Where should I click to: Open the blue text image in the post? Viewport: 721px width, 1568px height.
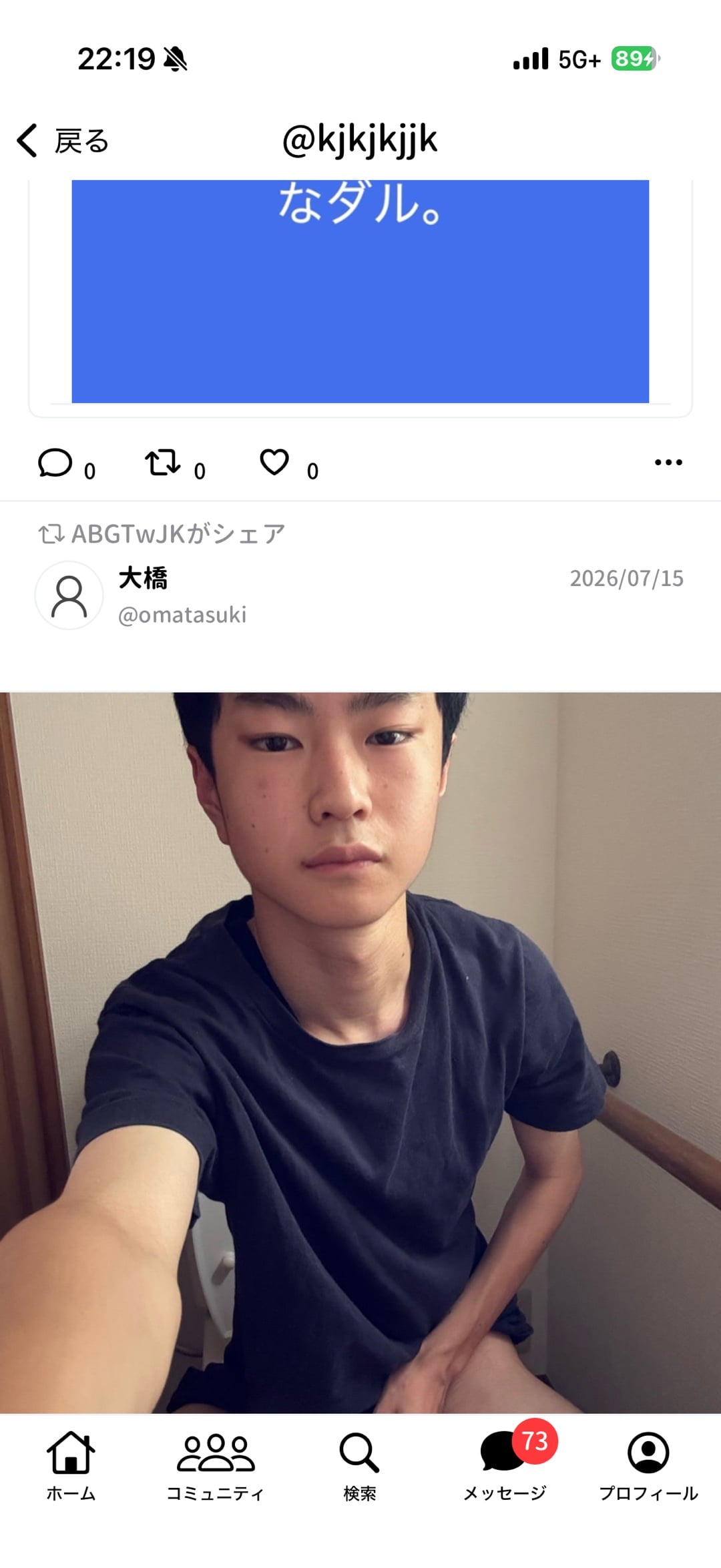pyautogui.click(x=360, y=291)
